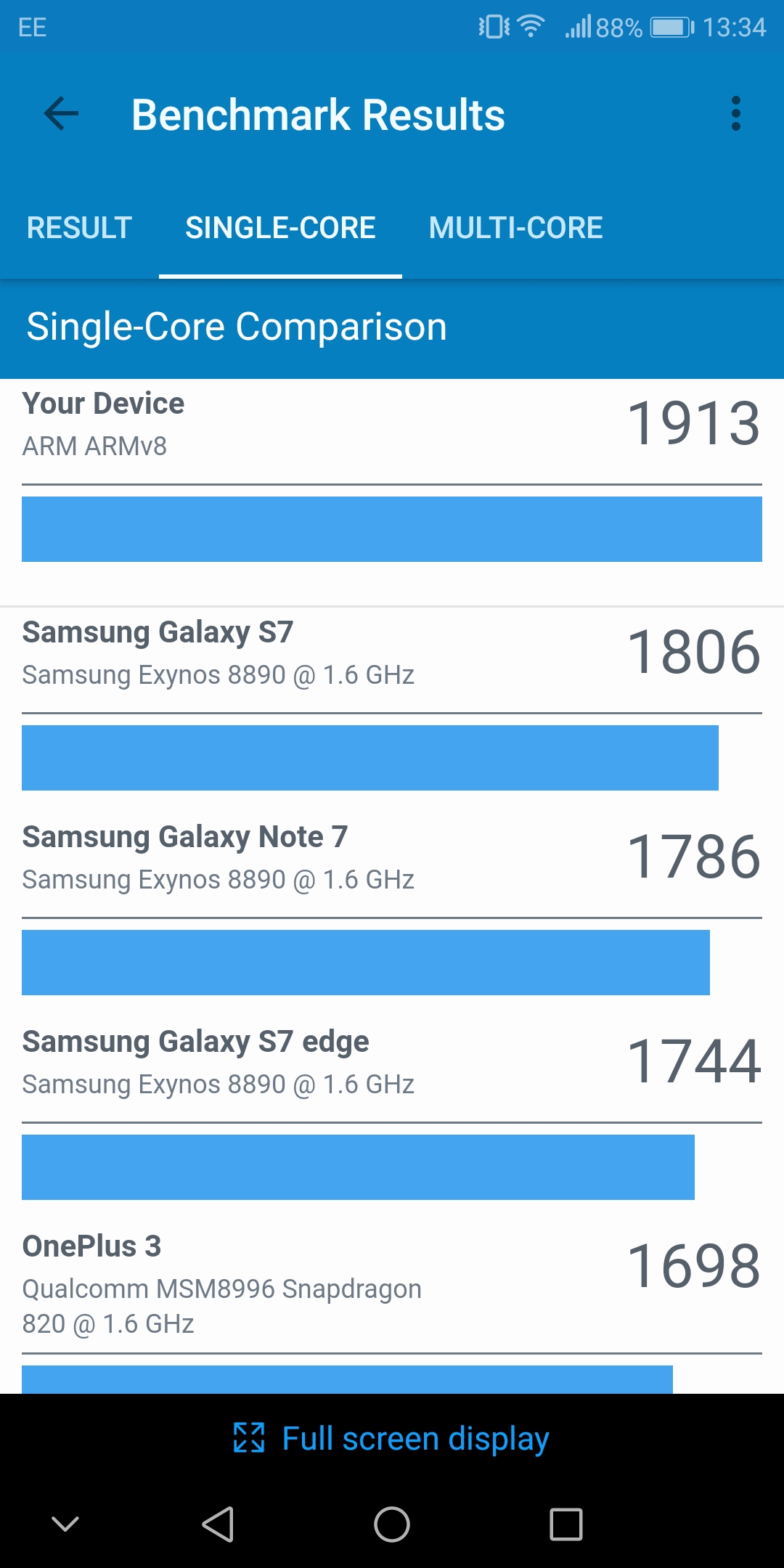Switch to the Multi-Core tab

pyautogui.click(x=515, y=228)
